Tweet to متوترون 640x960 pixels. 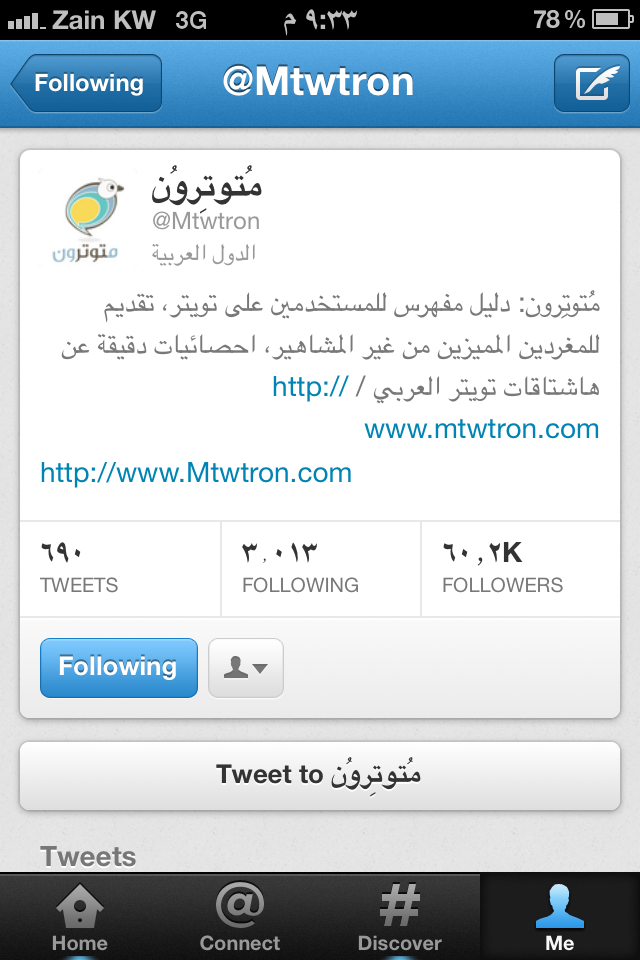(x=320, y=775)
